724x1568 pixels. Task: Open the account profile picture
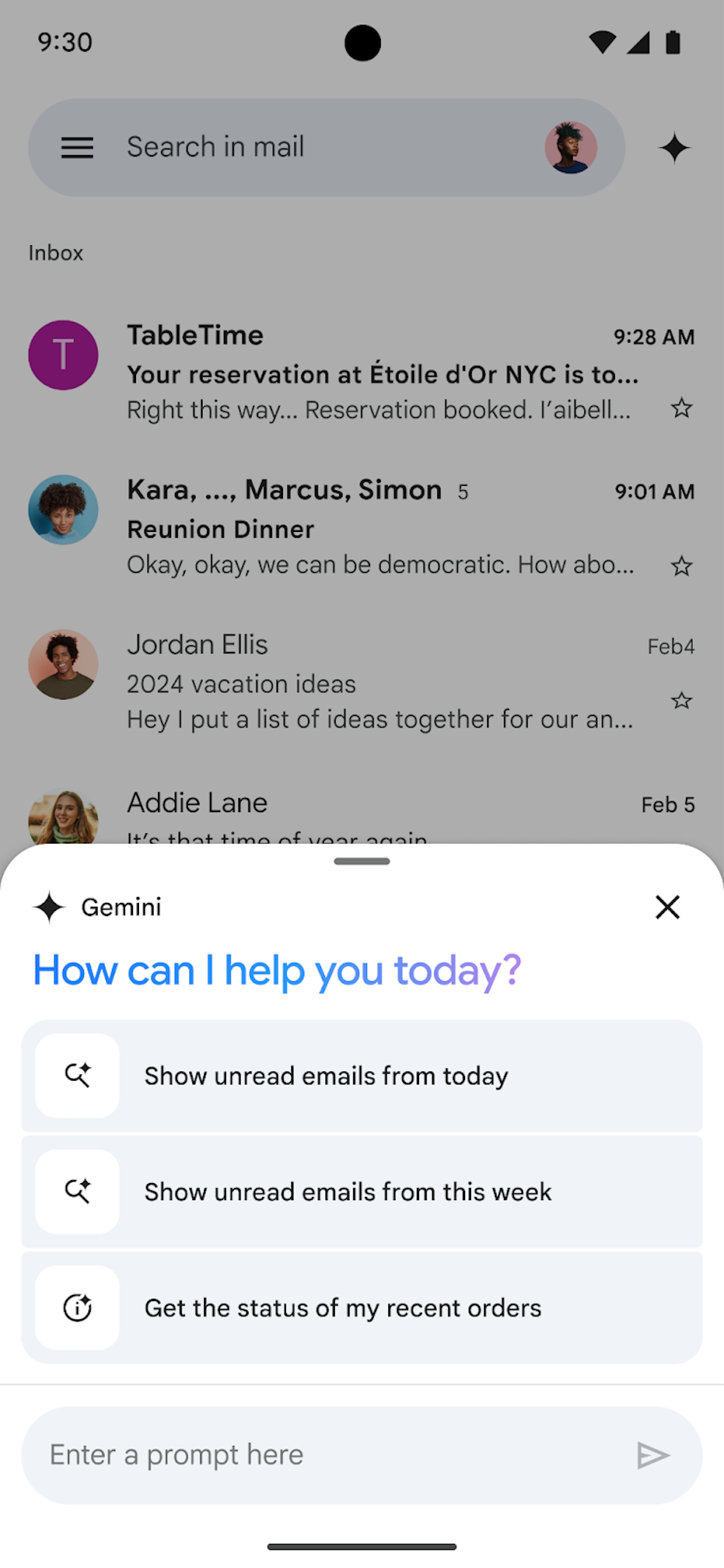[x=570, y=148]
